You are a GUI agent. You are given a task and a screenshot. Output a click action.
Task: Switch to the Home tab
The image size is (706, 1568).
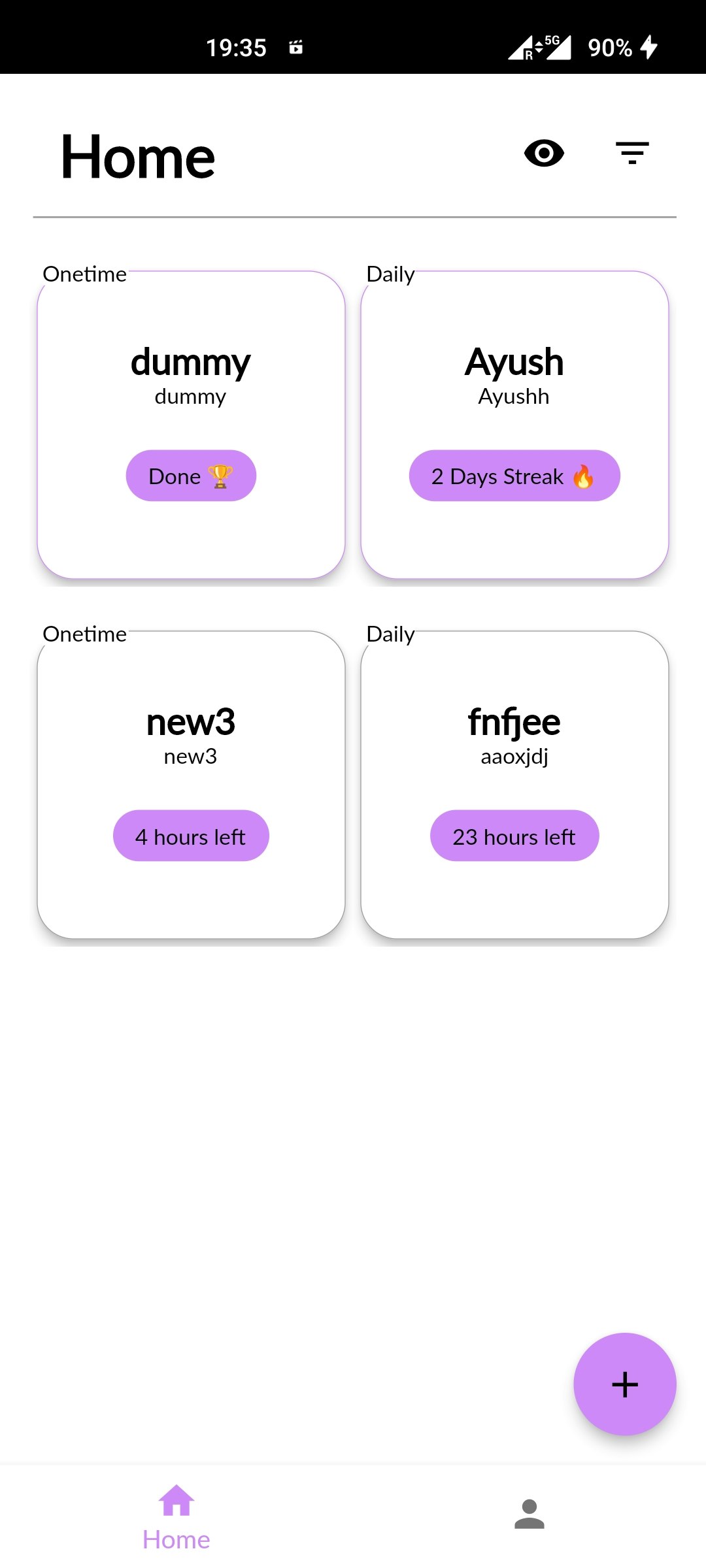[176, 1517]
